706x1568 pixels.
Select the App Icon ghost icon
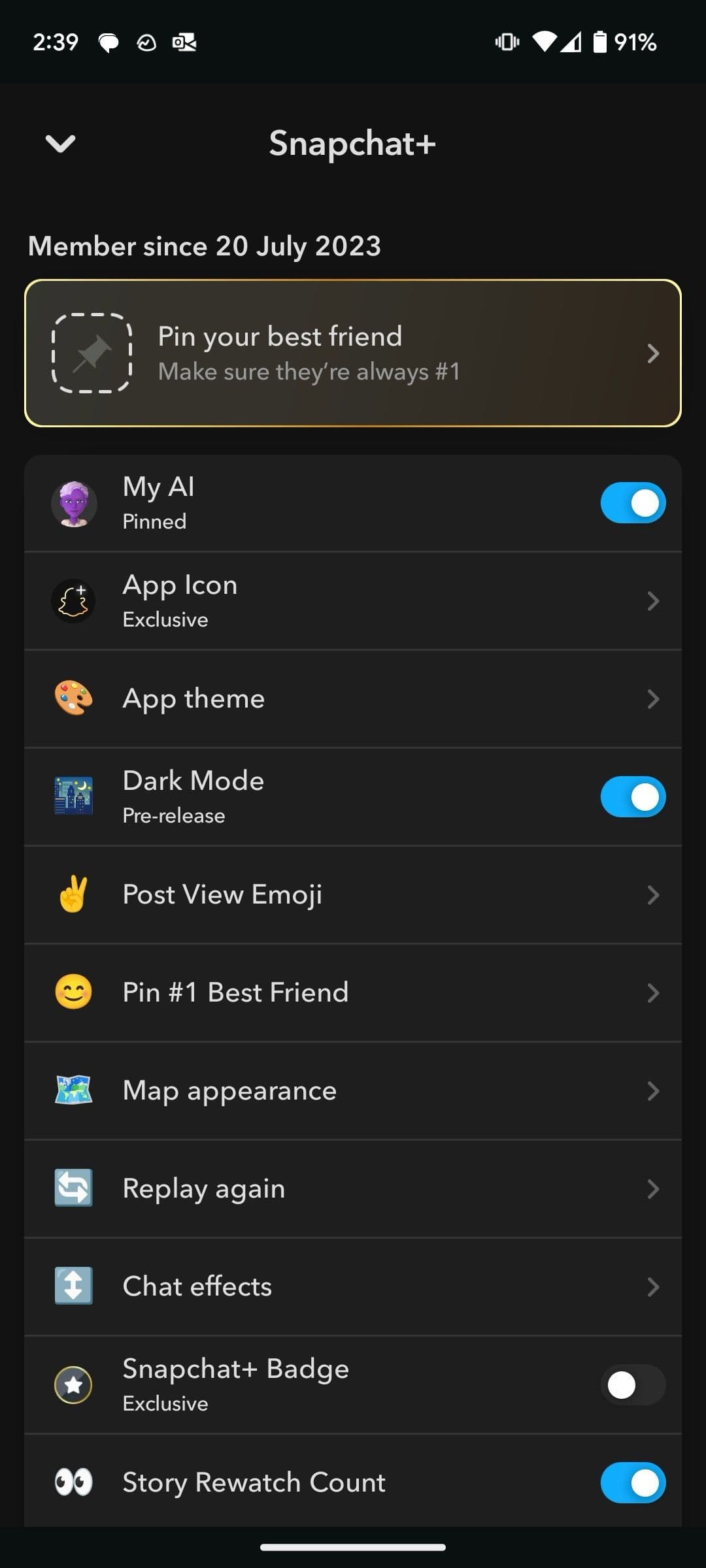pos(74,600)
